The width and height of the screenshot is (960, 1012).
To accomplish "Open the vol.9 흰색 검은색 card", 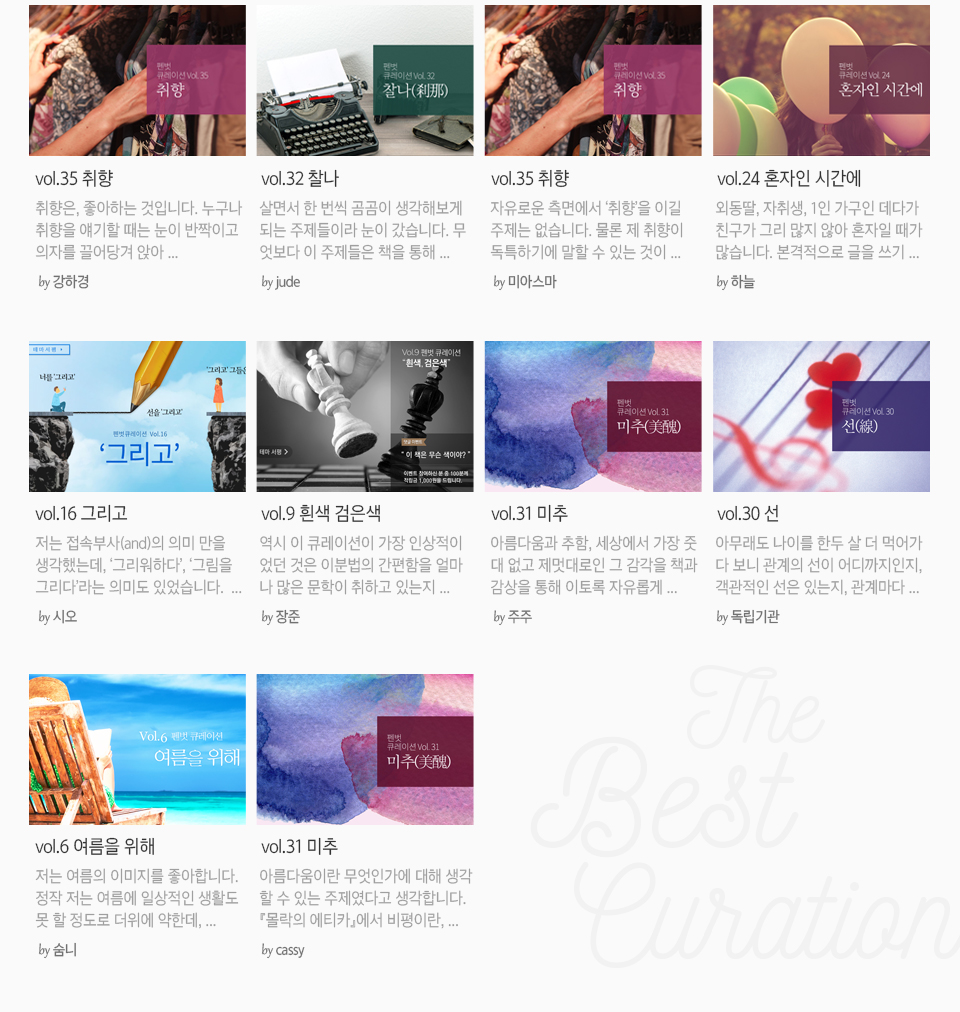I will click(x=365, y=416).
